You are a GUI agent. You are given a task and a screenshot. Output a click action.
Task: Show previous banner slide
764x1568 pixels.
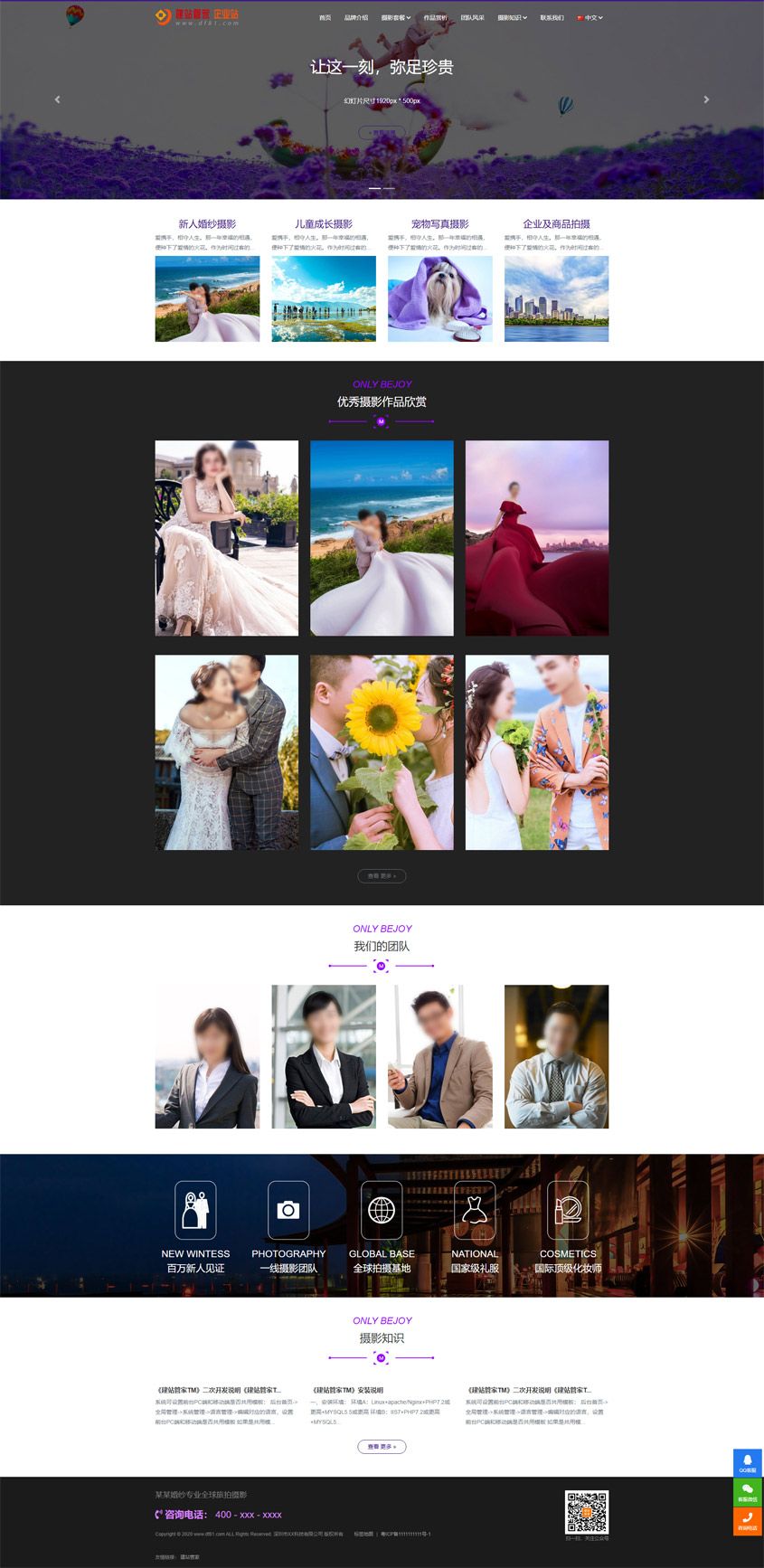[57, 99]
